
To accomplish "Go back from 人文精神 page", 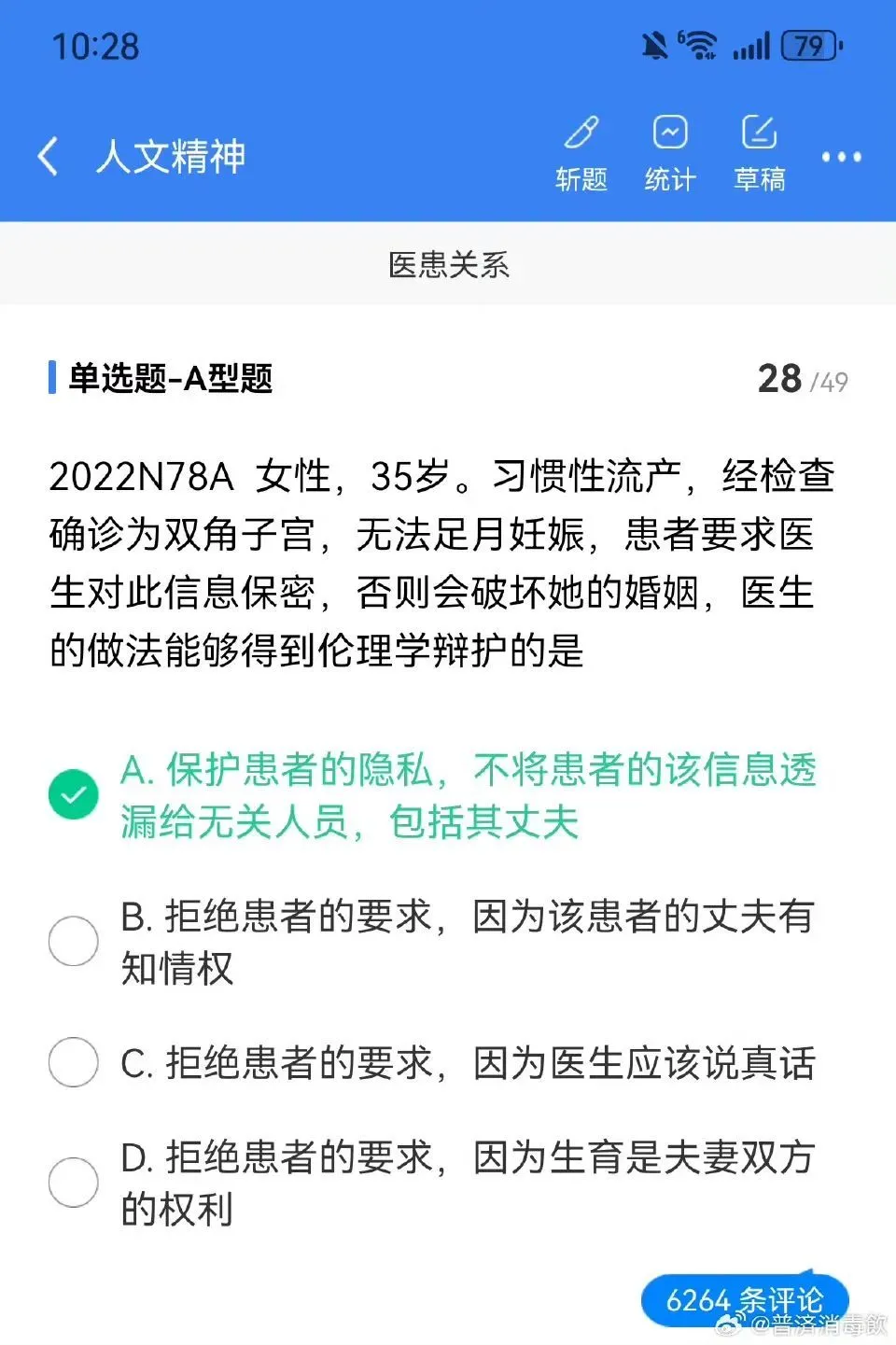I will point(49,155).
